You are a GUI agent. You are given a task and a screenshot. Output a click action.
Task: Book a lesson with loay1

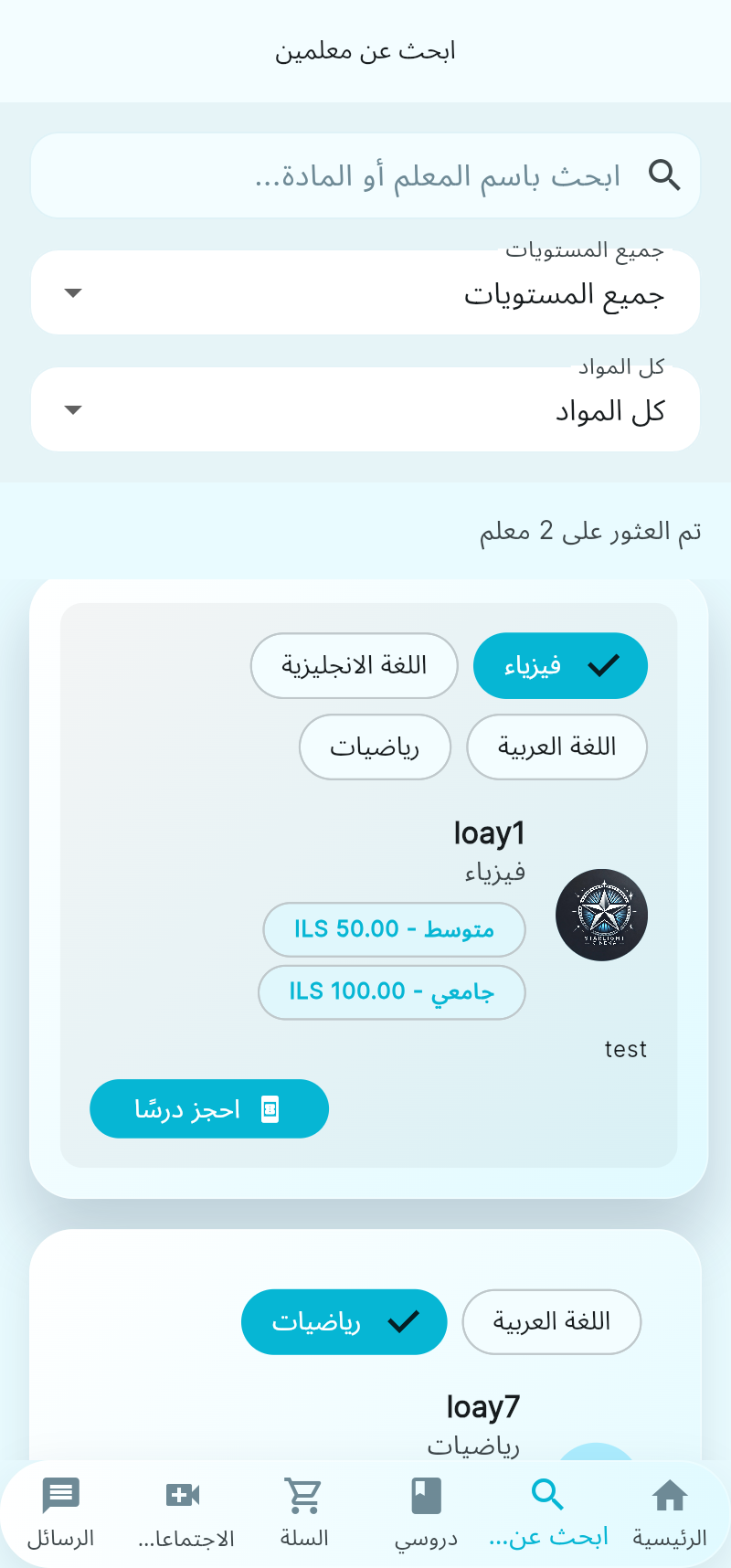209,1108
